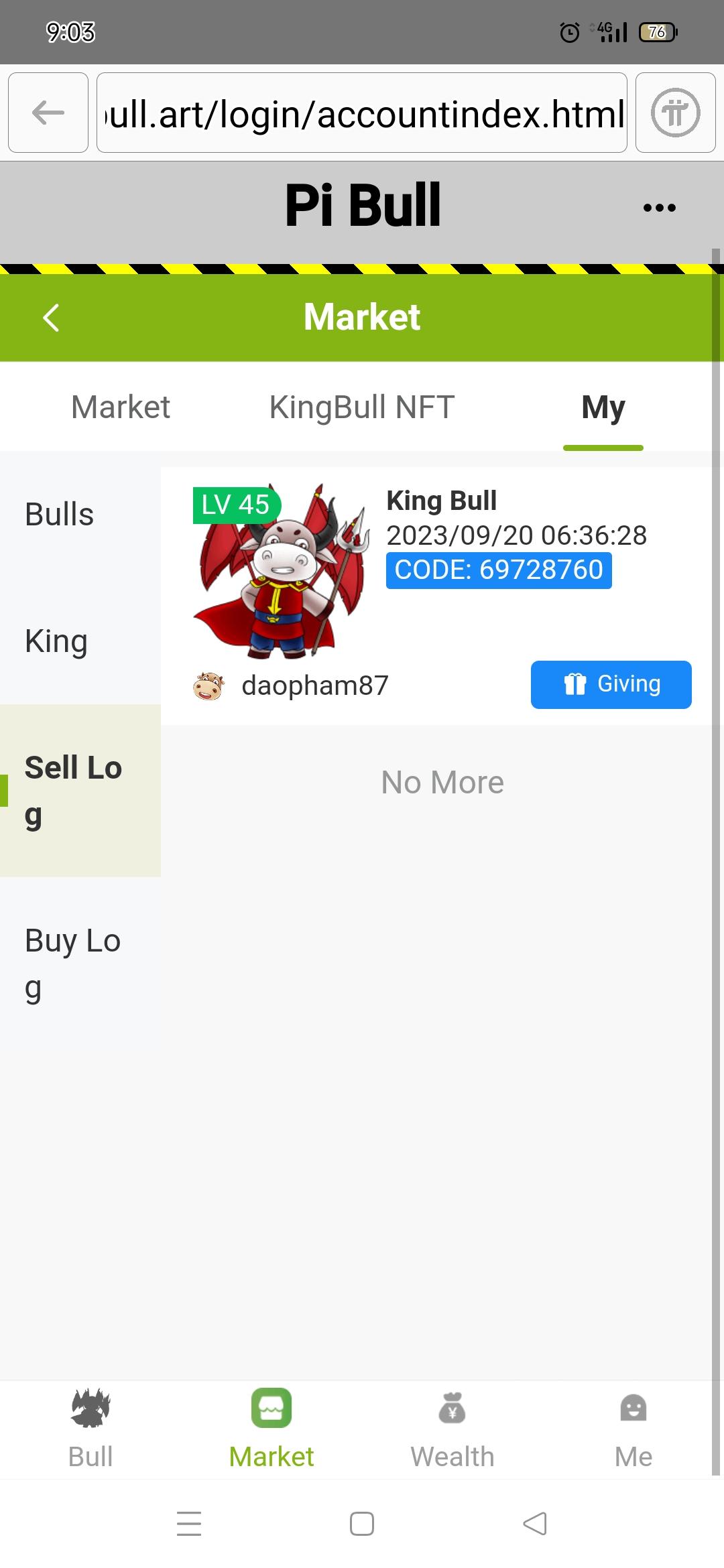Open the three-dot overflow menu
This screenshot has height=1568, width=724.
pyautogui.click(x=659, y=208)
